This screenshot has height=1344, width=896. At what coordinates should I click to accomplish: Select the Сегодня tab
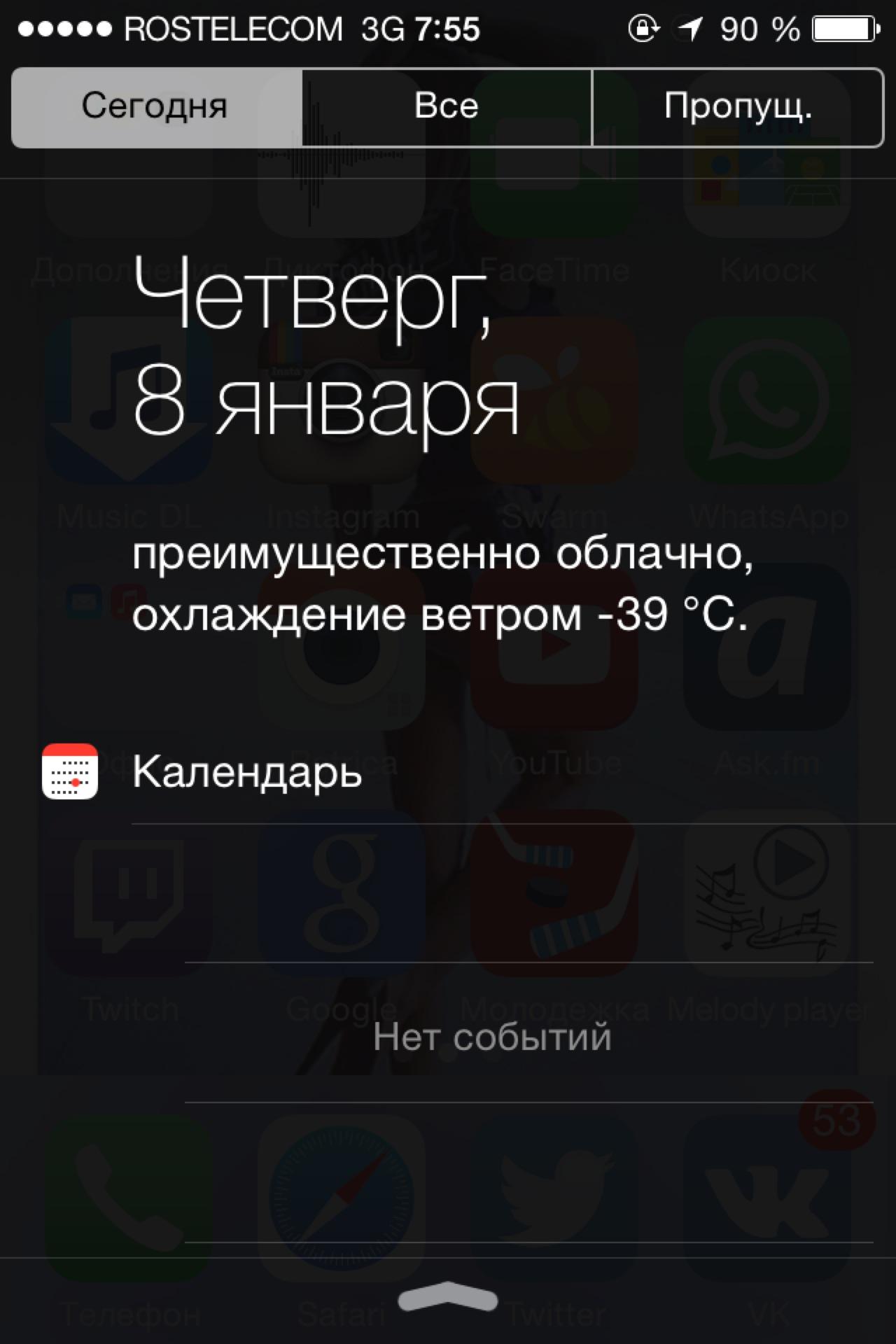(155, 107)
